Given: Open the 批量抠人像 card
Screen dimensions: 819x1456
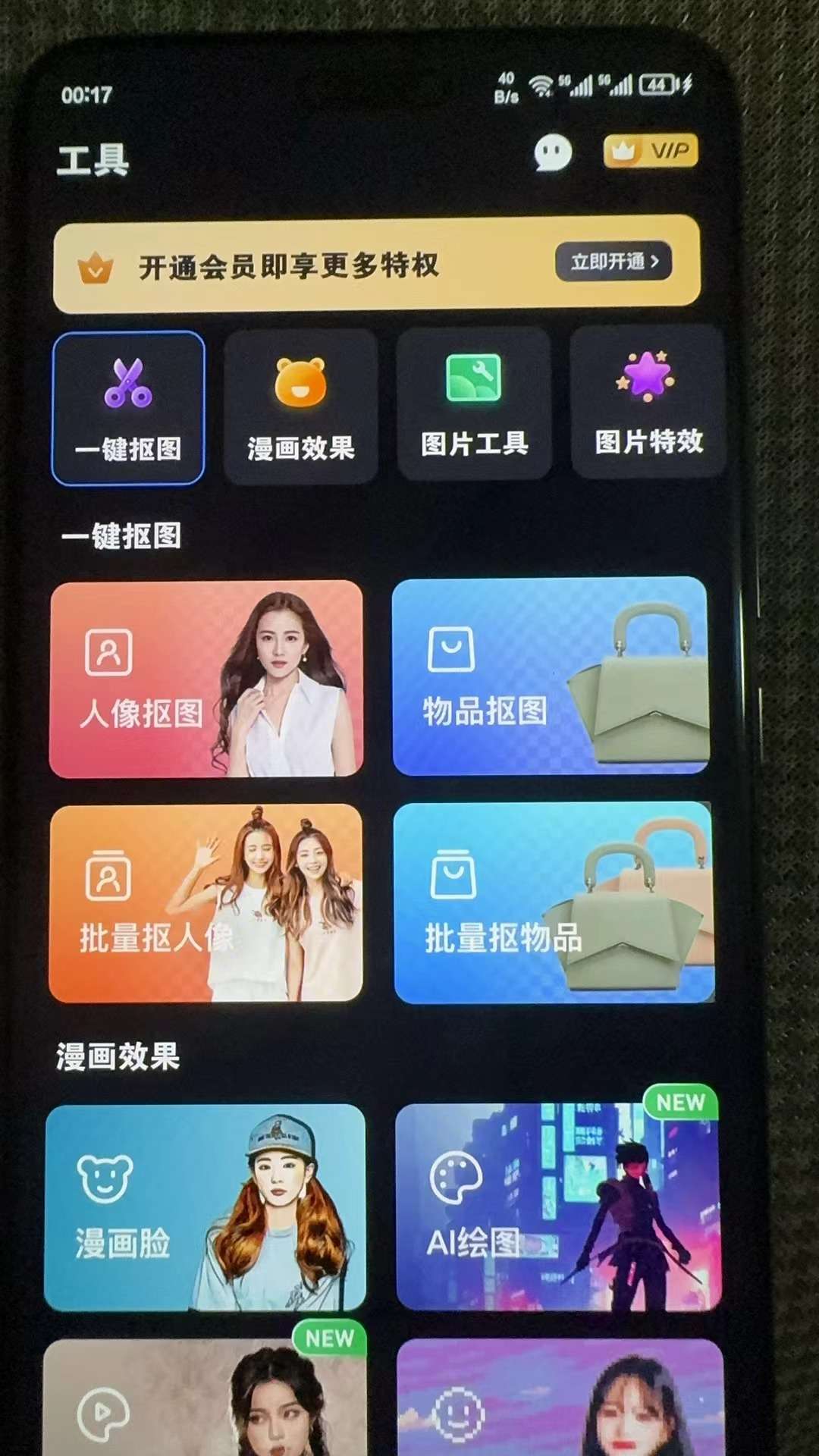Looking at the screenshot, I should click(206, 904).
